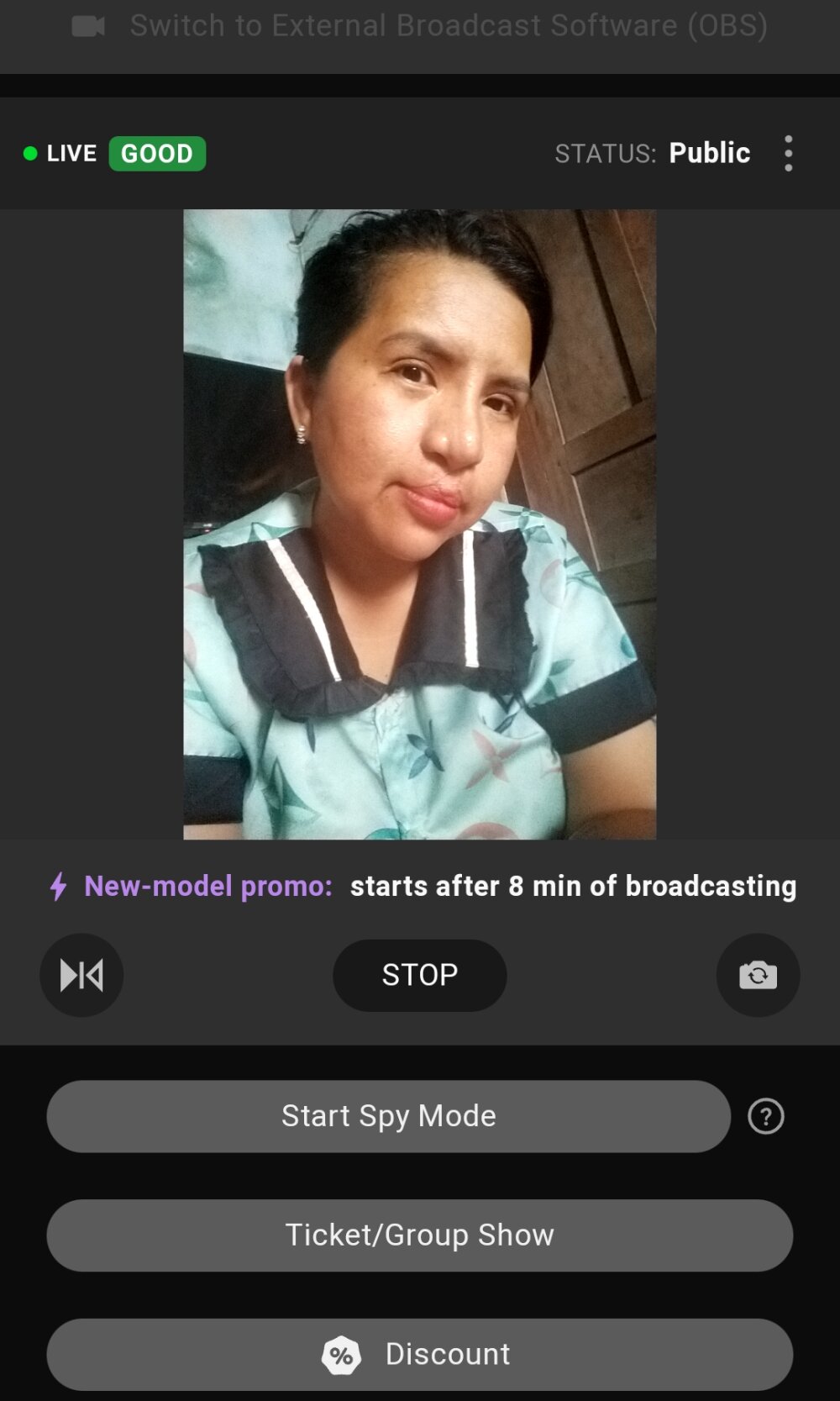Switch to External Broadcast Software (OBS)
Viewport: 840px width, 1401px height.
420,26
